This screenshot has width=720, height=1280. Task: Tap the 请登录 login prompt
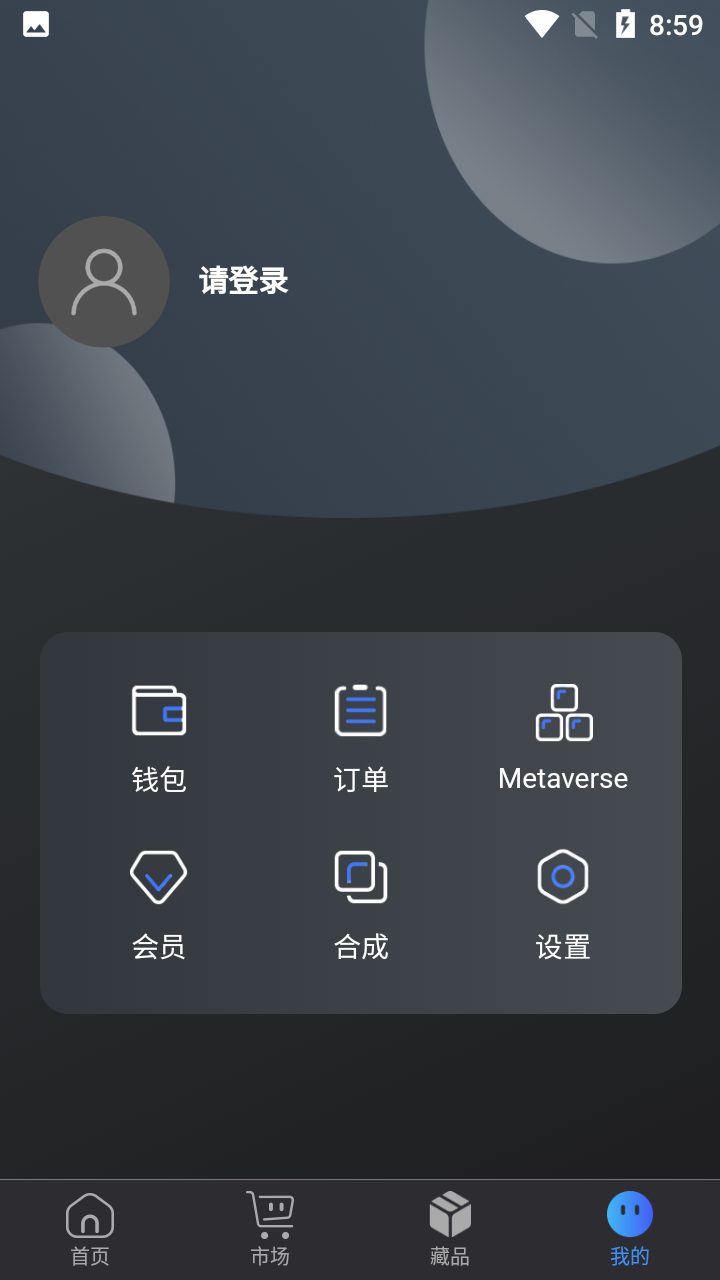click(244, 281)
